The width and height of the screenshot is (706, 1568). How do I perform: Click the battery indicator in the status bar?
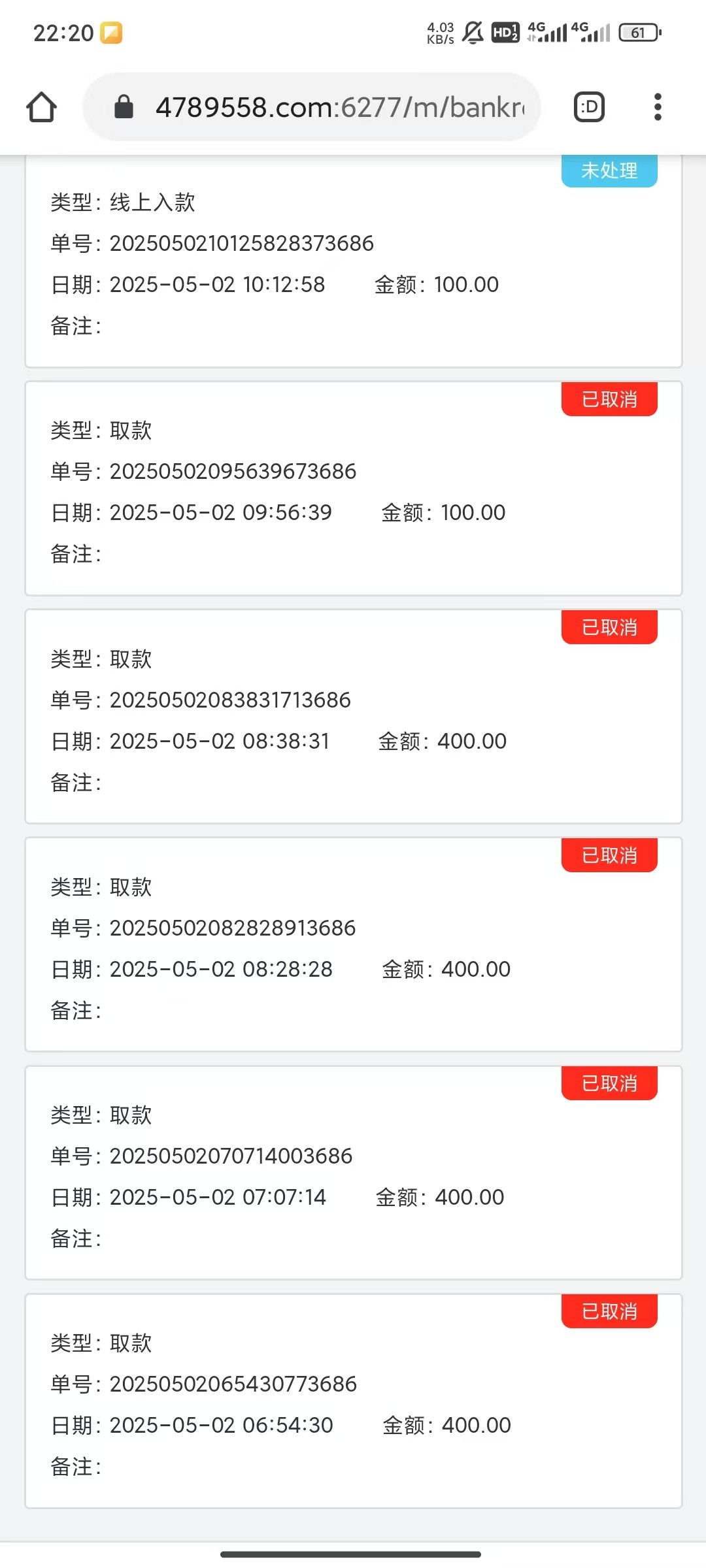pos(639,31)
